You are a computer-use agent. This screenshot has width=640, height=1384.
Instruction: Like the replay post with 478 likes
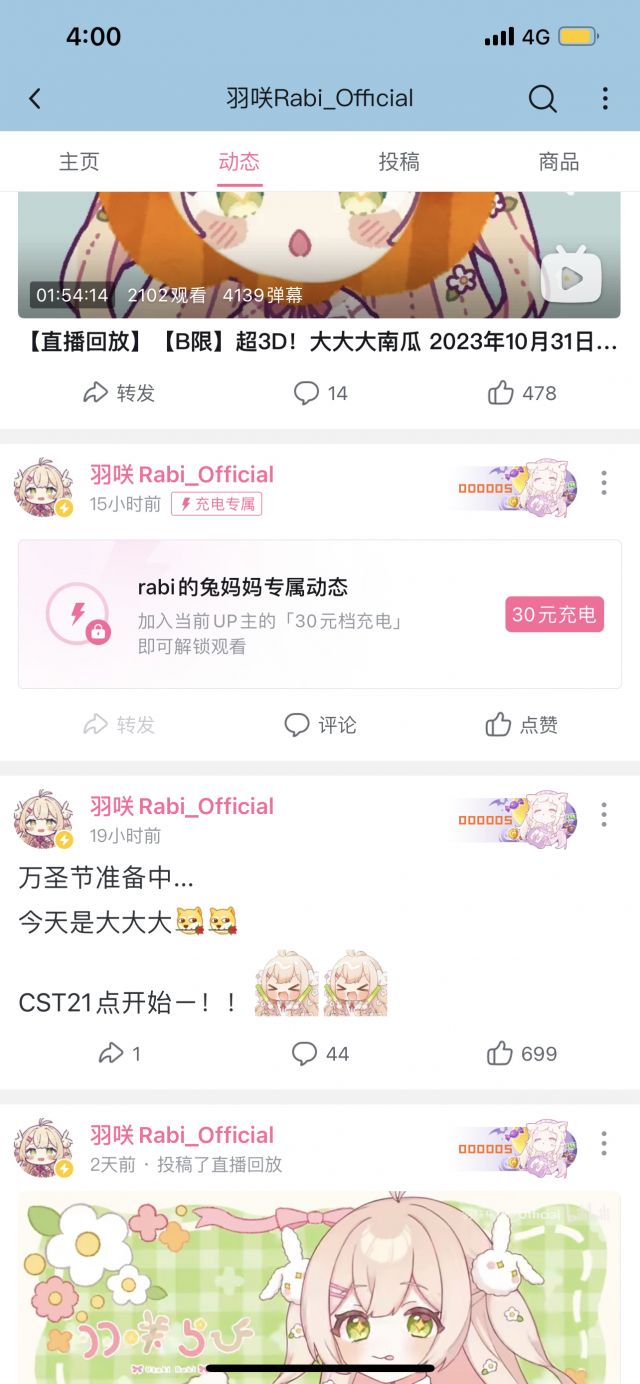tap(521, 393)
